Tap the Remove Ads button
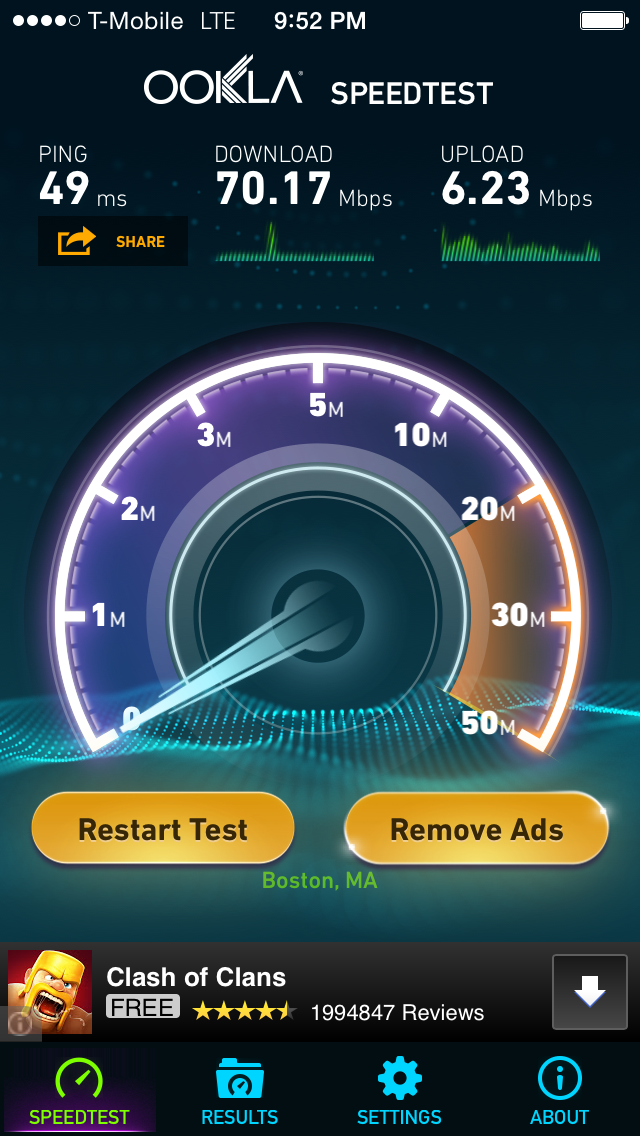The image size is (640, 1136). pyautogui.click(x=476, y=828)
